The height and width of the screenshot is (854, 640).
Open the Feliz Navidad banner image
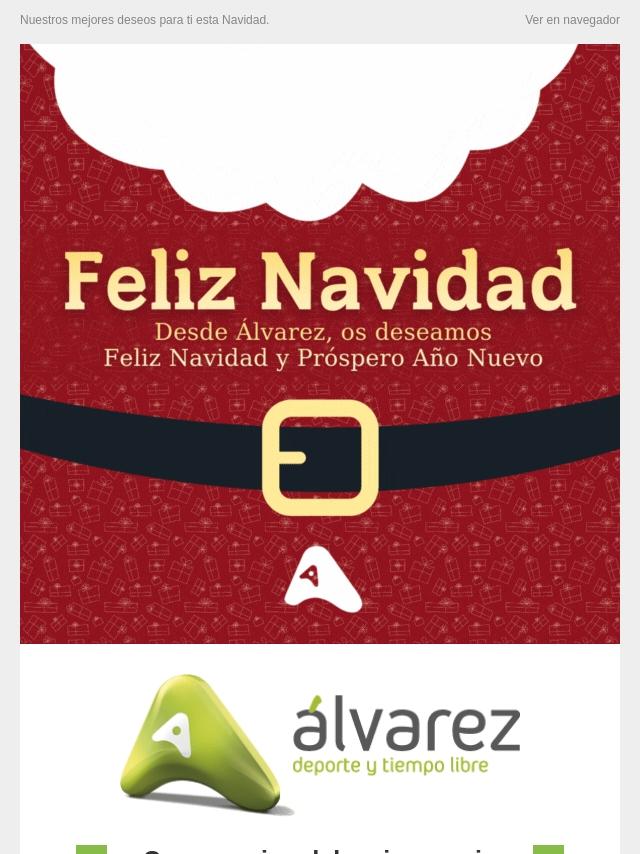coord(320,343)
